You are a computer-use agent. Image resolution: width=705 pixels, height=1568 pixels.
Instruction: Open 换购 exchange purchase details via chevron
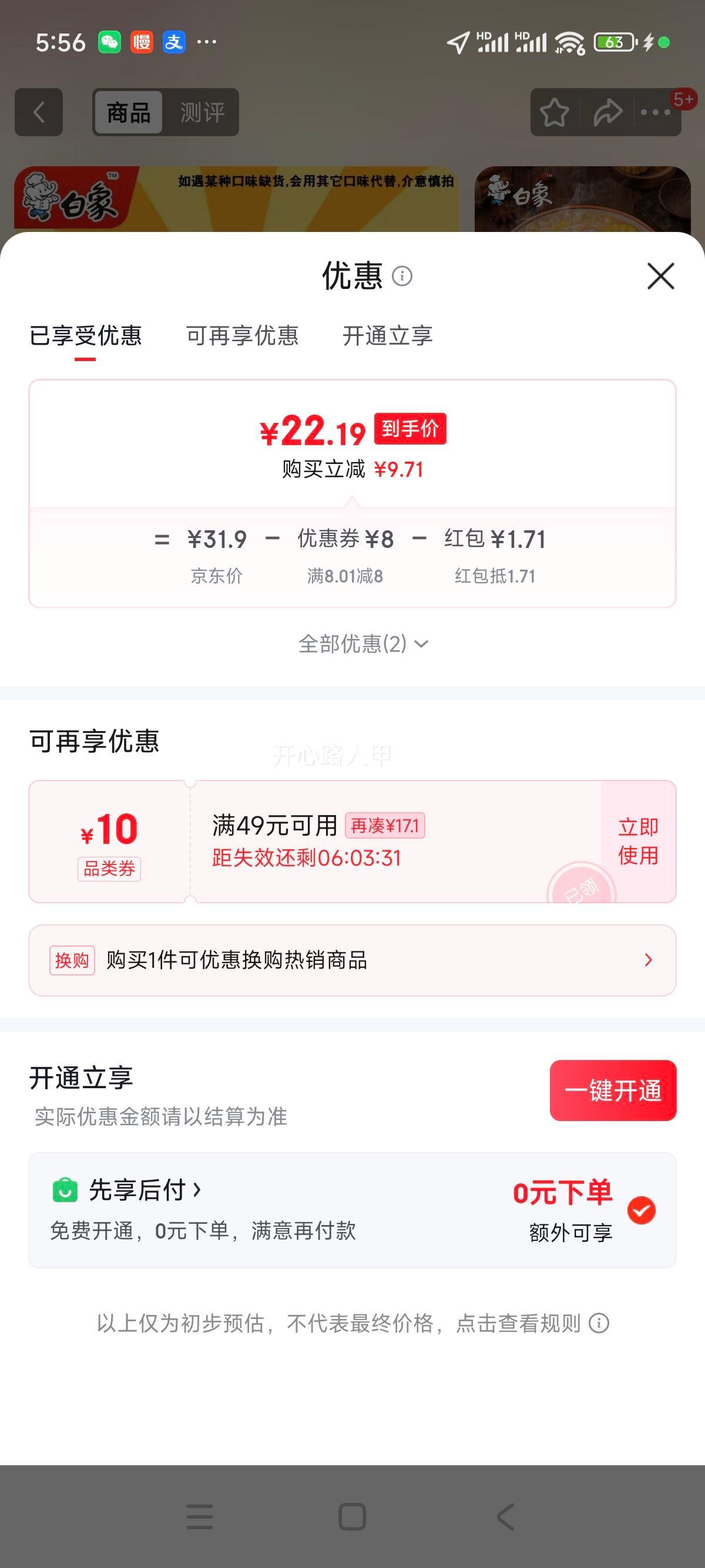(x=649, y=961)
